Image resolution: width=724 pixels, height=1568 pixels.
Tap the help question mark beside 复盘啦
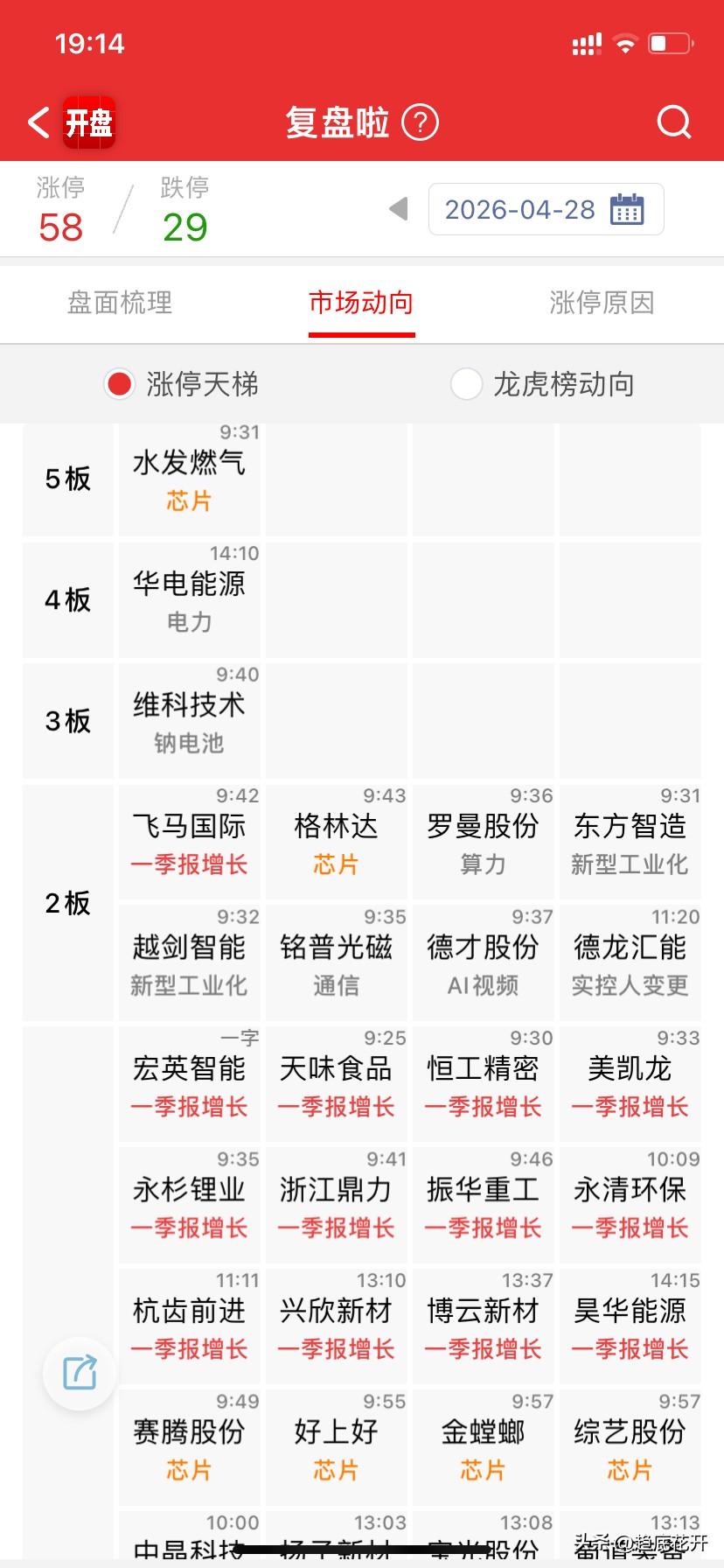point(420,122)
